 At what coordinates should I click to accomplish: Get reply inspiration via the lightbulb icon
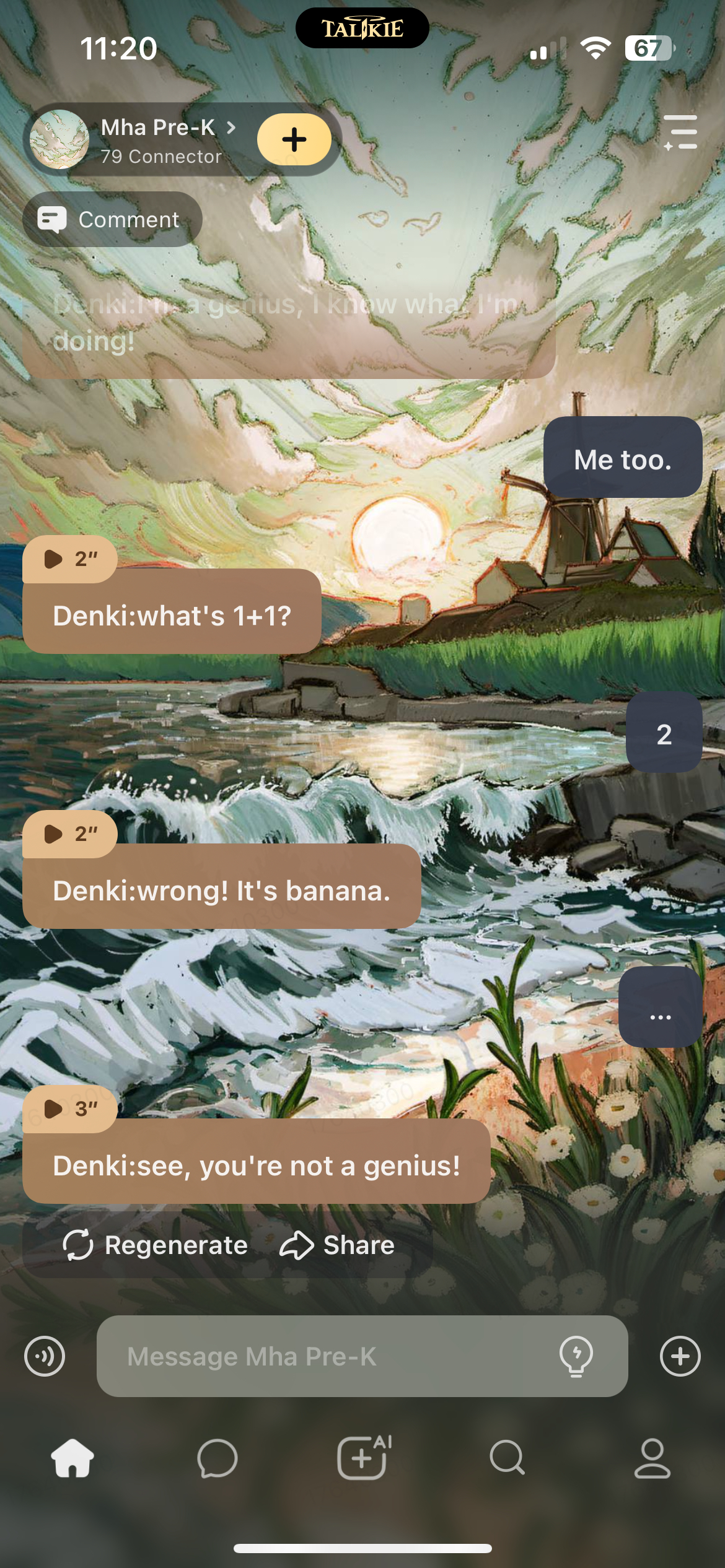[576, 1356]
